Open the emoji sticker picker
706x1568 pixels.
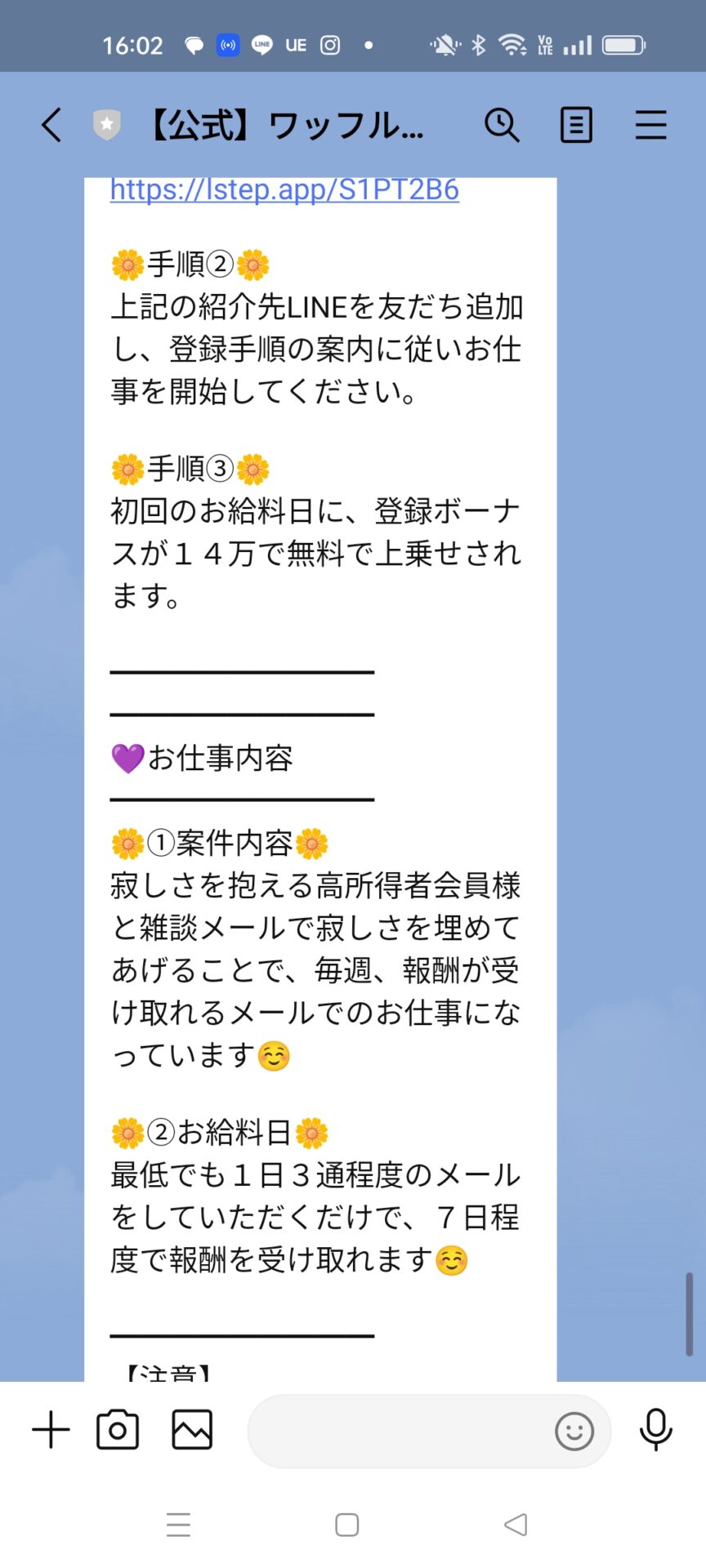point(574,1432)
